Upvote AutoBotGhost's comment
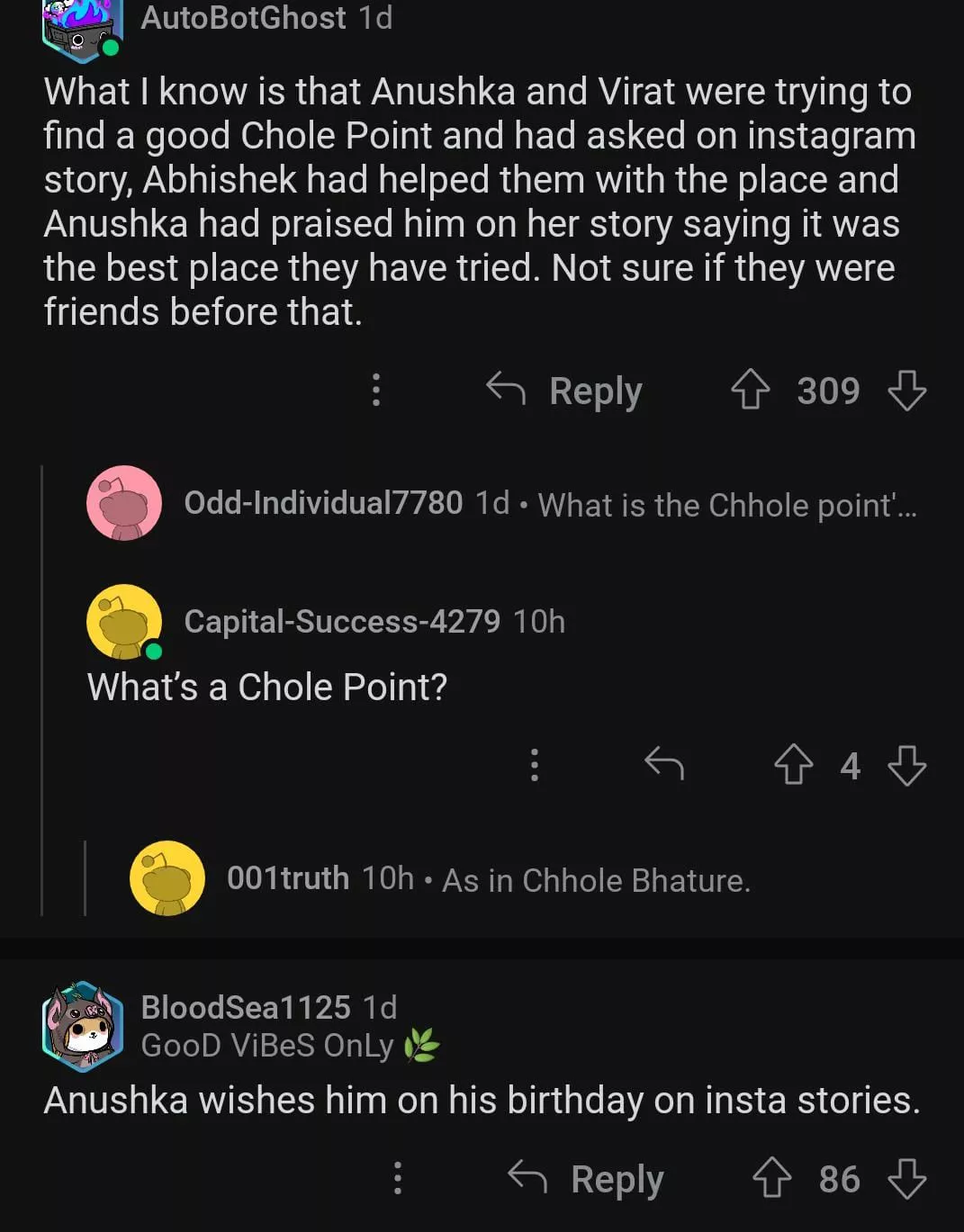Image resolution: width=964 pixels, height=1232 pixels. (x=750, y=391)
